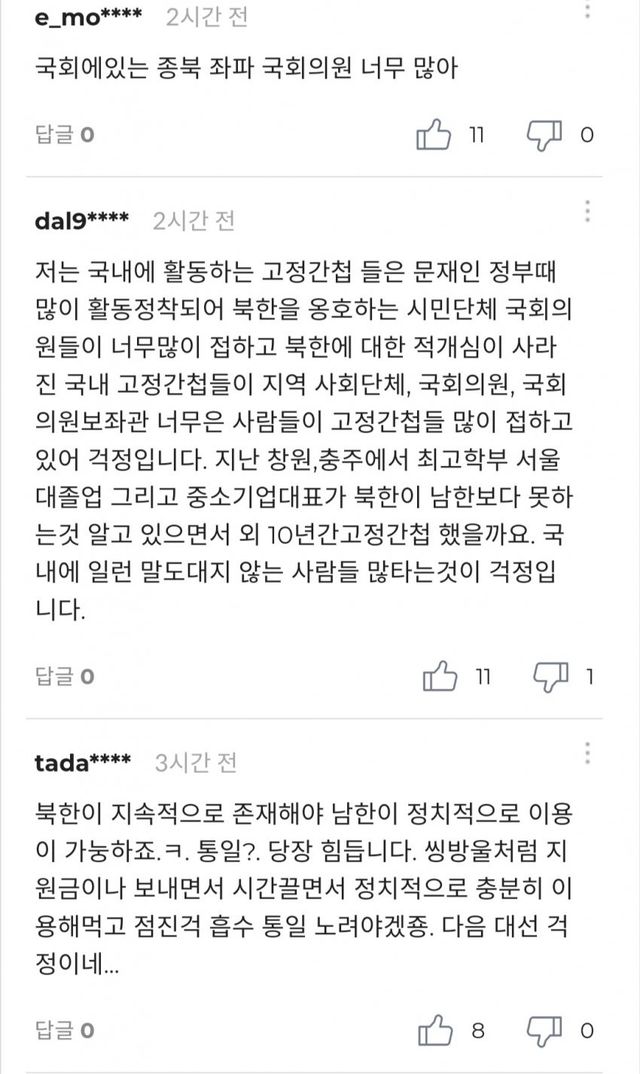Open replies under e_mo****'s comment
The image size is (640, 1074).
coord(64,134)
